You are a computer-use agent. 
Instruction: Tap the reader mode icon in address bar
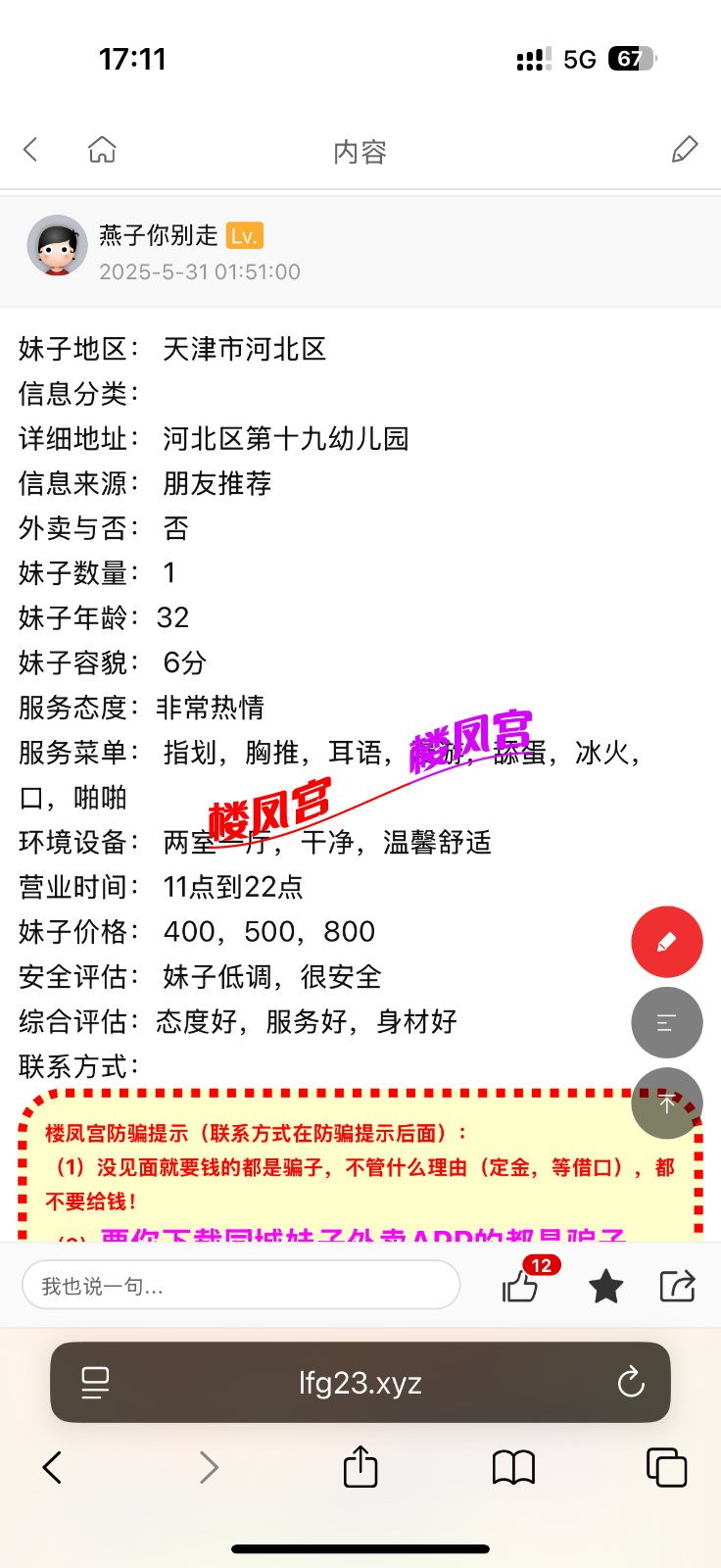[94, 1383]
